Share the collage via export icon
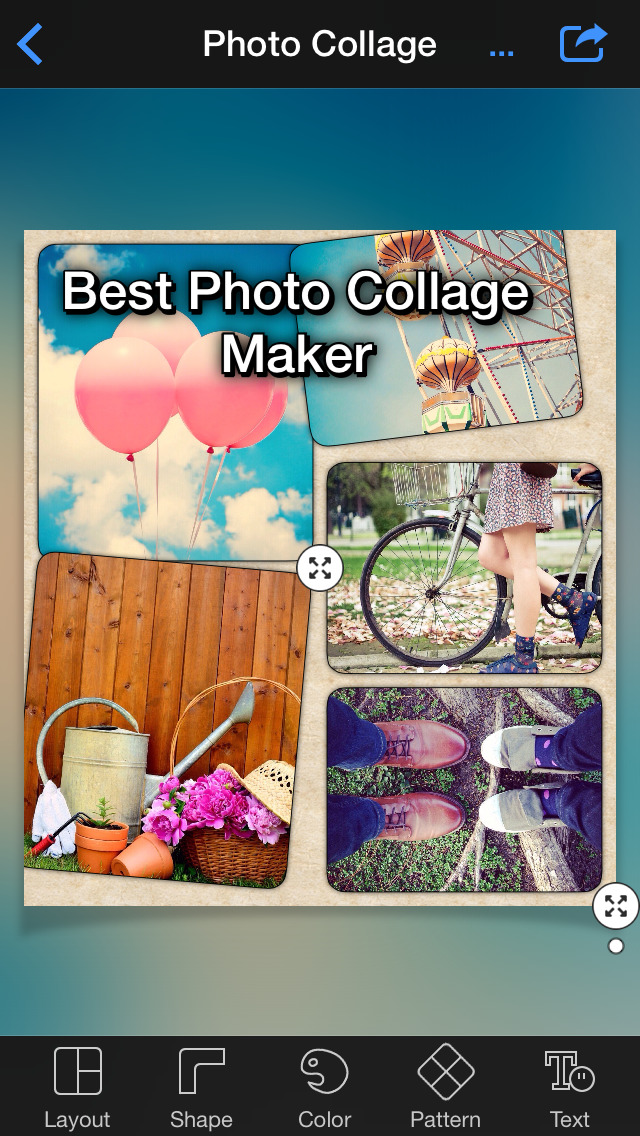The image size is (640, 1136). click(x=583, y=43)
